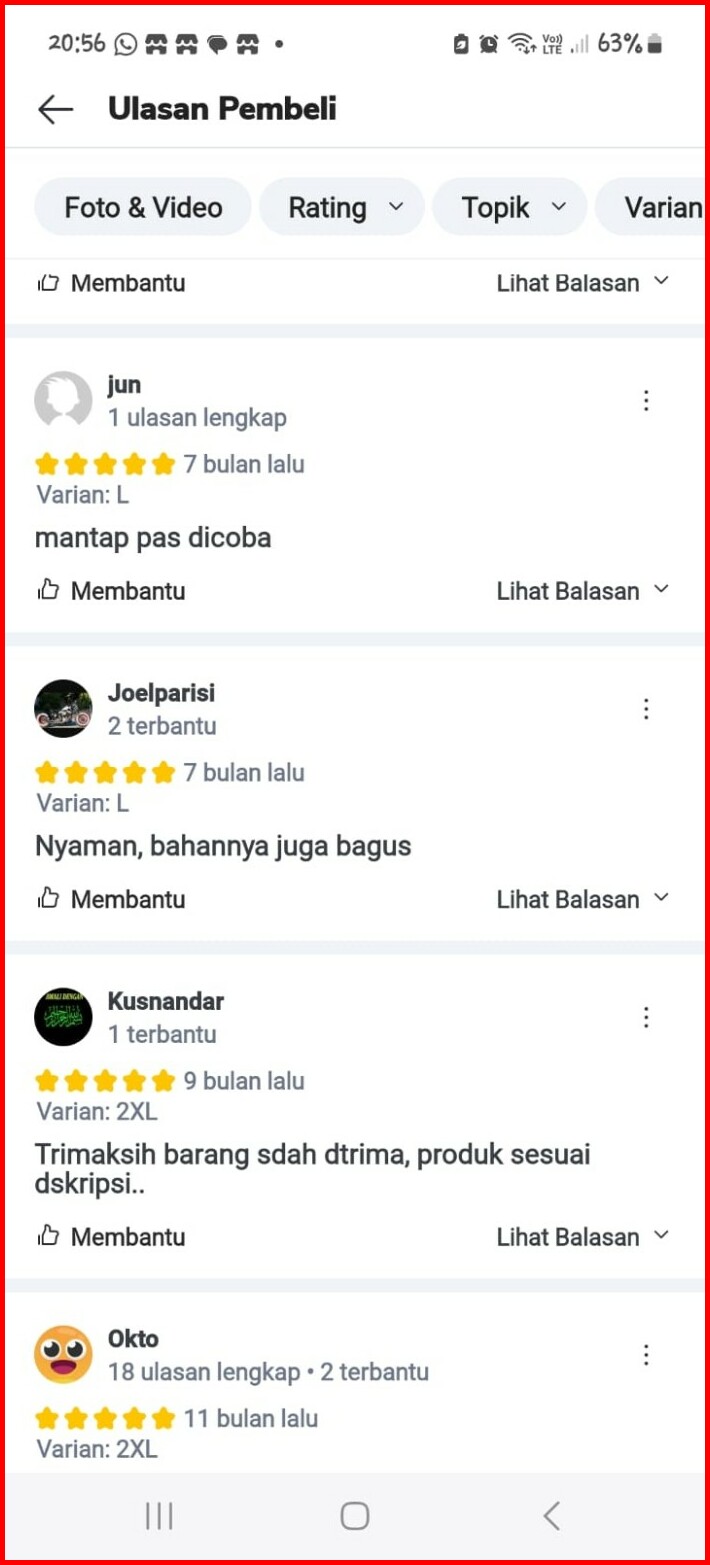
Task: Open overflow menu on Kusnandar's review
Action: pyautogui.click(x=646, y=1017)
